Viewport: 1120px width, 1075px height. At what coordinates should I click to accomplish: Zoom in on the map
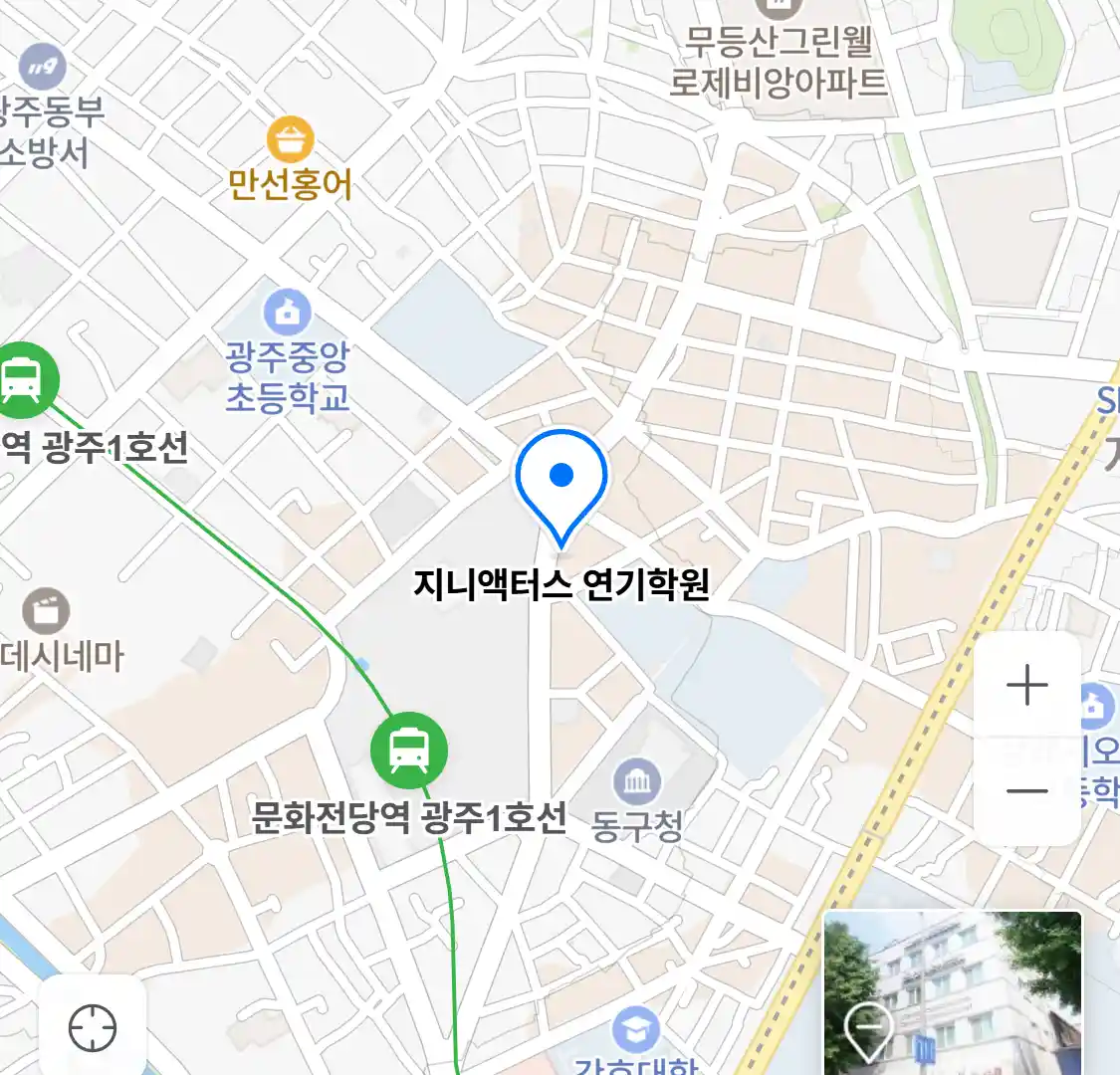coord(1026,686)
